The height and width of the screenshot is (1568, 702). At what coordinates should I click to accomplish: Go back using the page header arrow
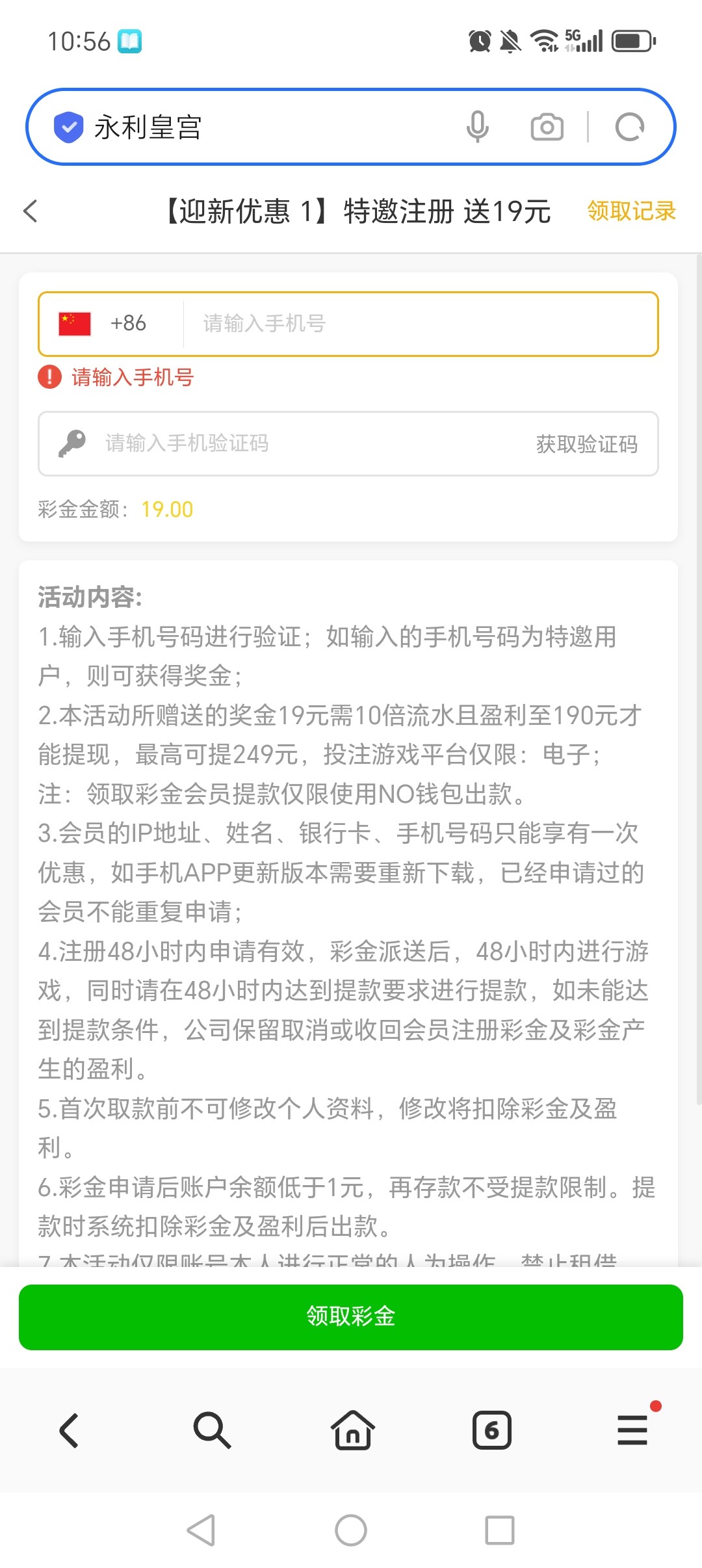tap(31, 211)
